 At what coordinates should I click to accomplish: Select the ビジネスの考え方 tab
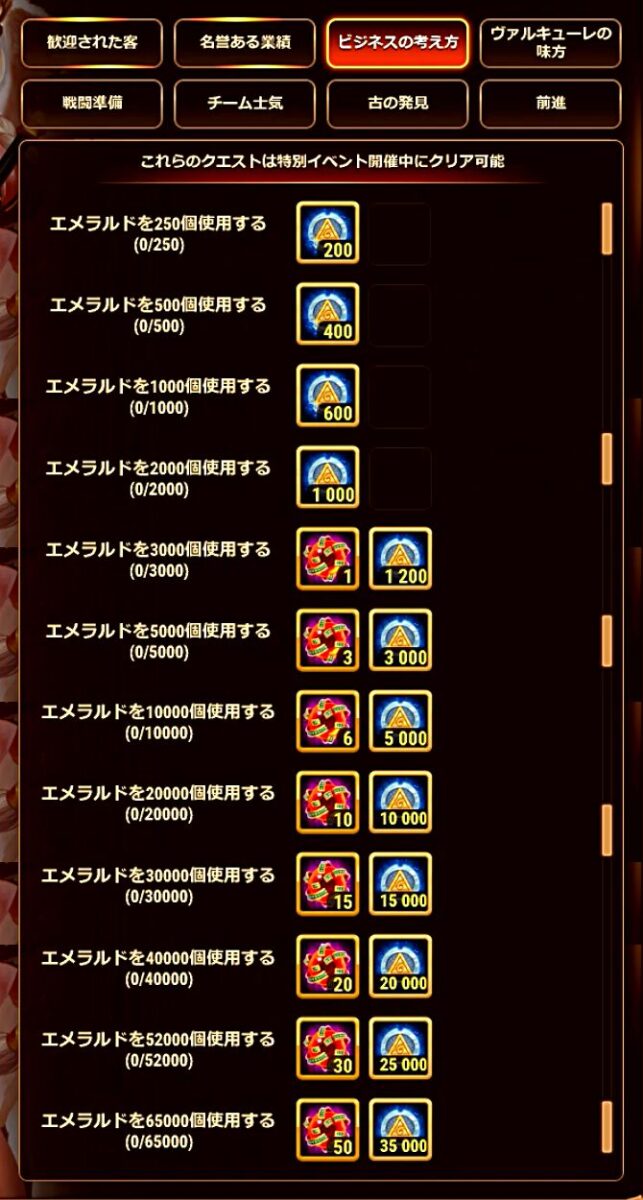pyautogui.click(x=397, y=43)
